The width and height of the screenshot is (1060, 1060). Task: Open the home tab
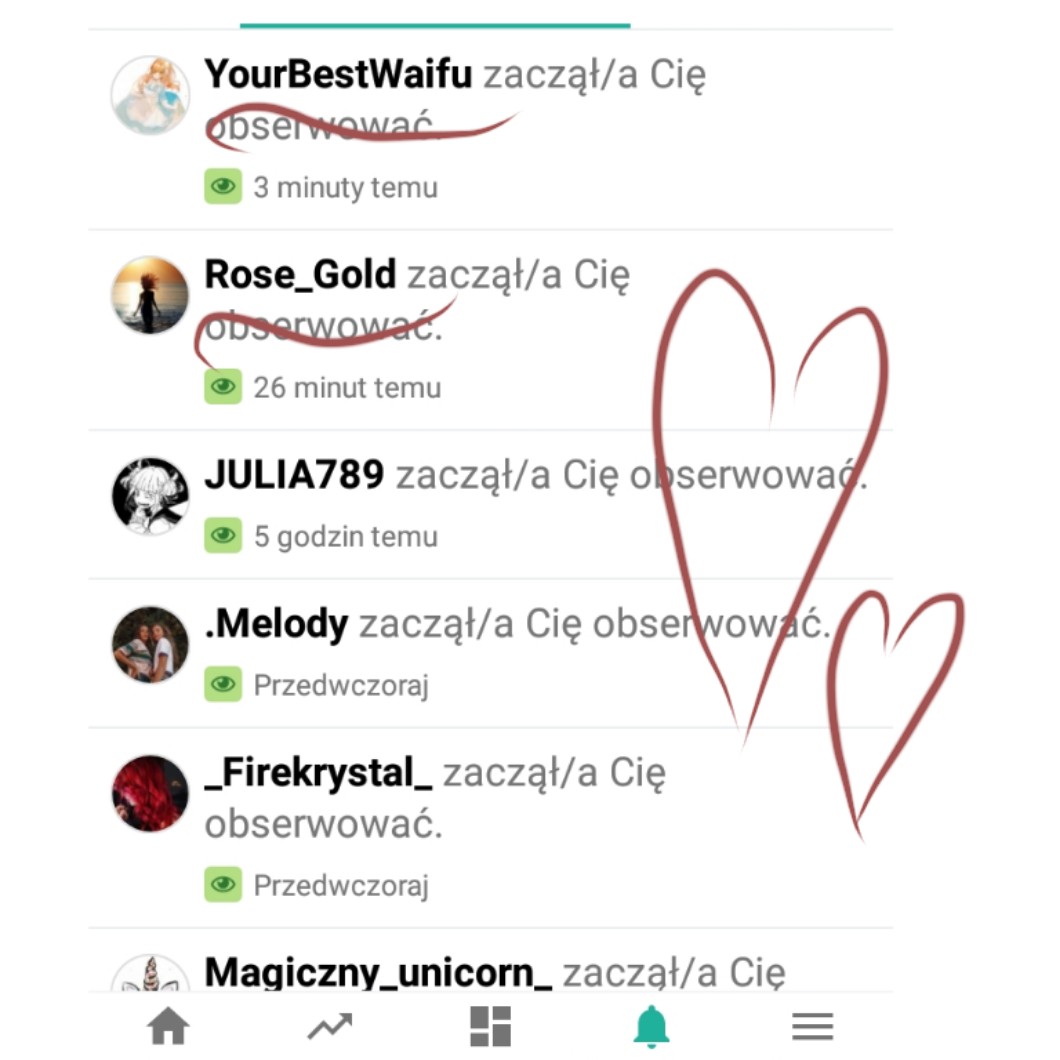[x=168, y=1026]
